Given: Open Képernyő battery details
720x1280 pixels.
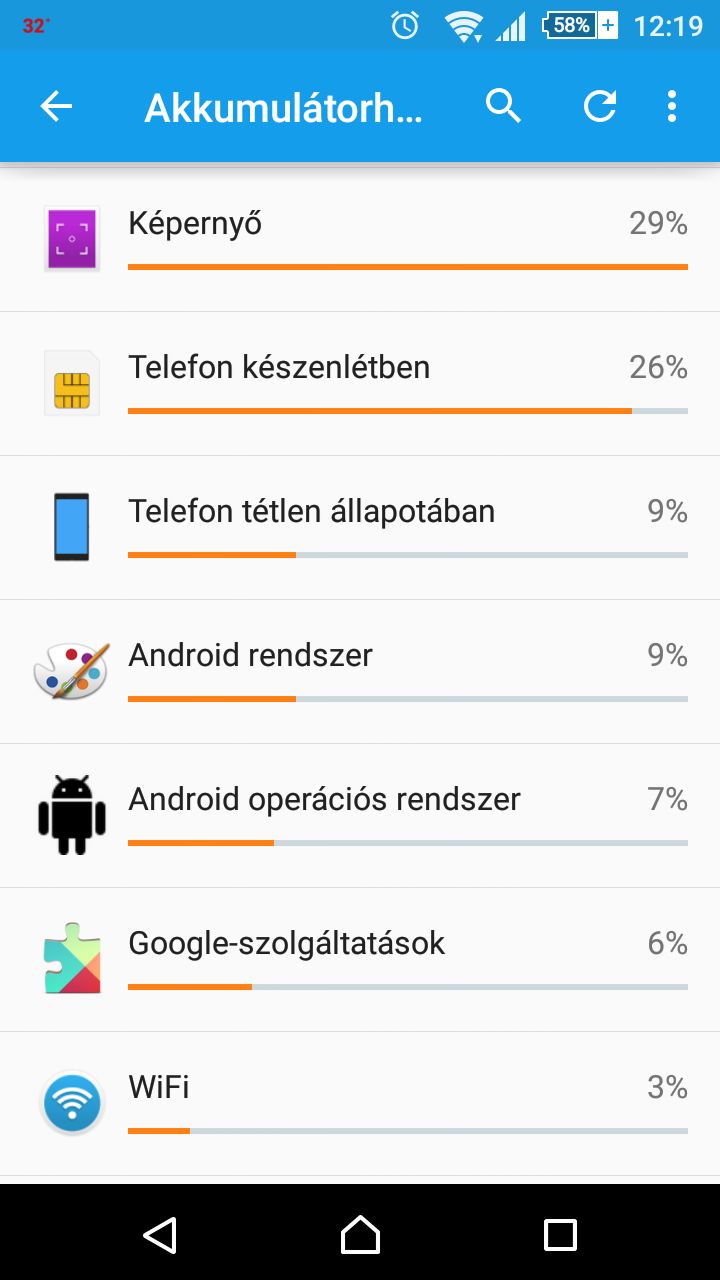Looking at the screenshot, I should point(360,240).
